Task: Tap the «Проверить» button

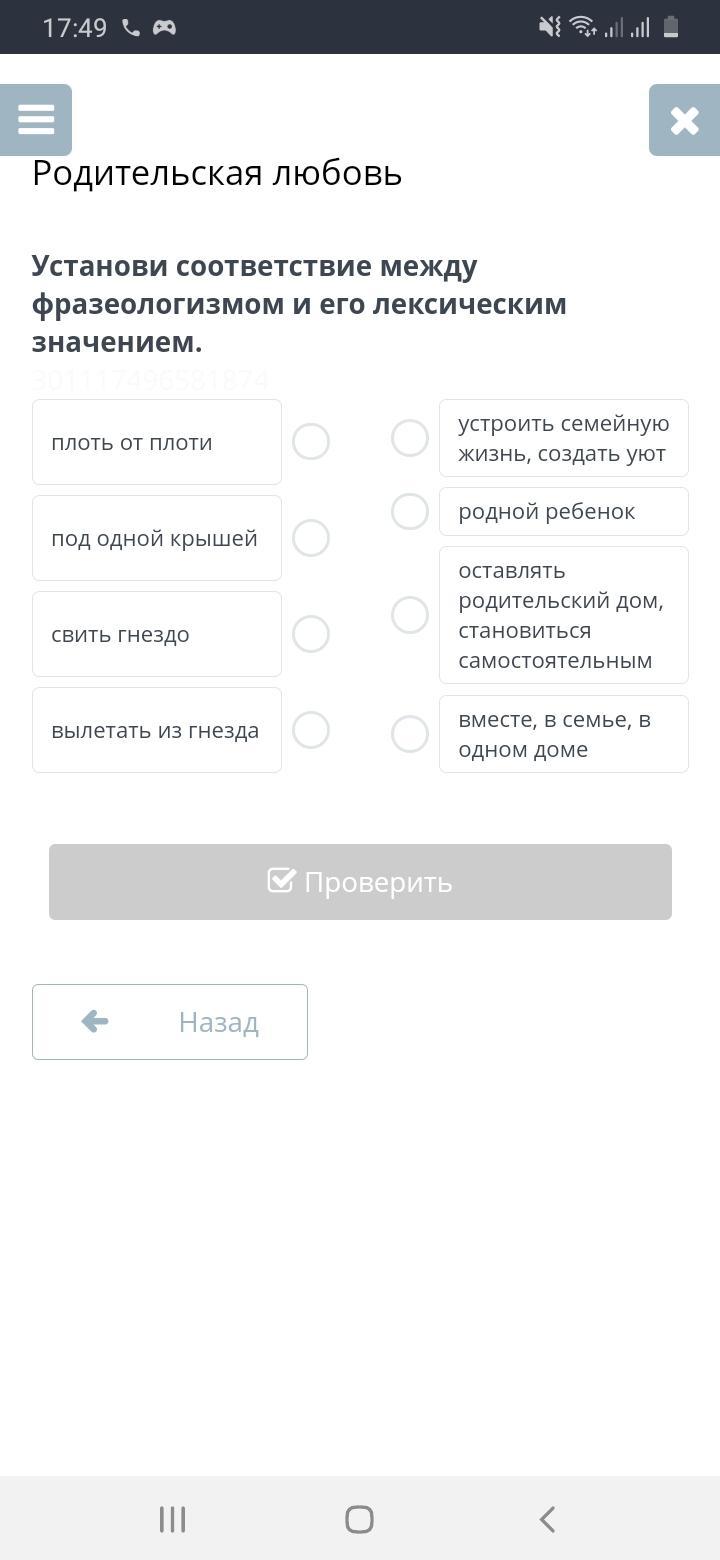Action: click(360, 882)
